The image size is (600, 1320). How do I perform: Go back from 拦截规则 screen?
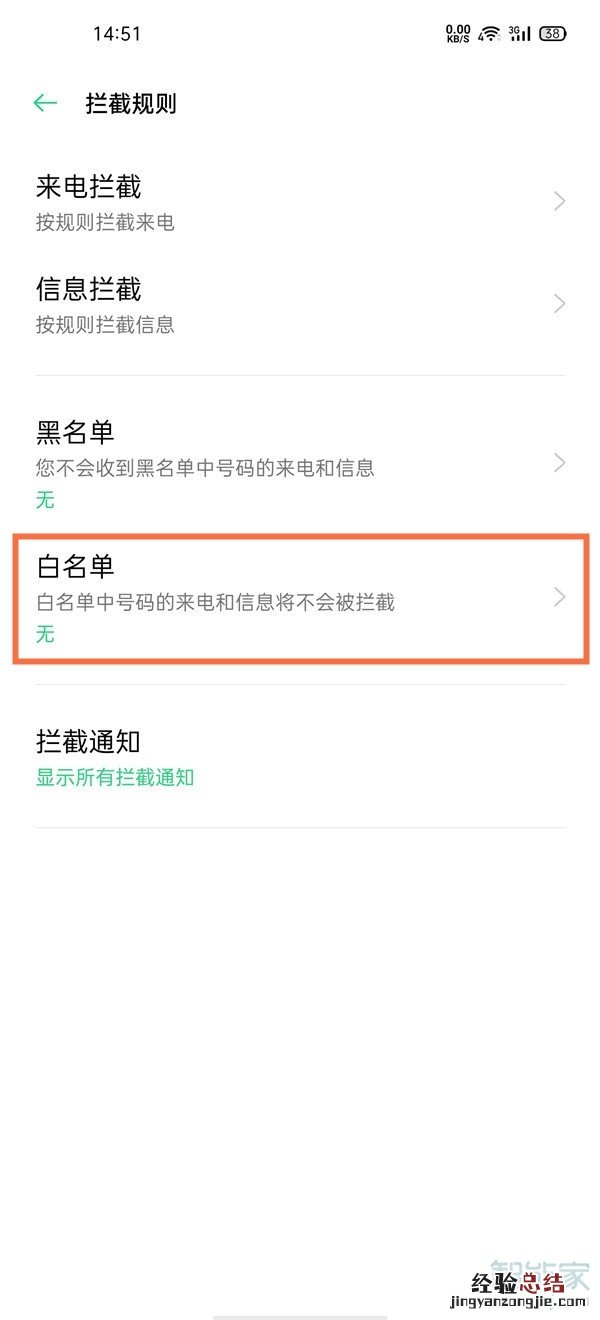click(45, 103)
